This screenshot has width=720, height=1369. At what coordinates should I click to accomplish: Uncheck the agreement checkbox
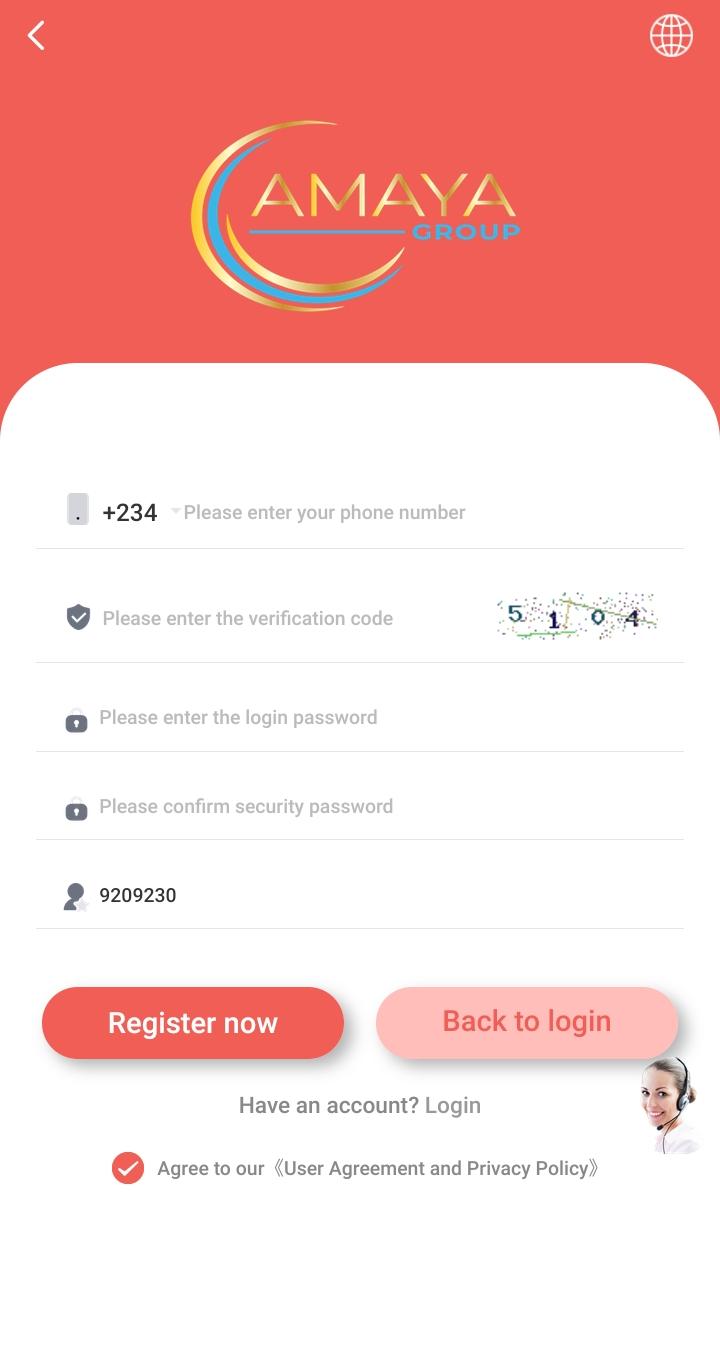128,1168
